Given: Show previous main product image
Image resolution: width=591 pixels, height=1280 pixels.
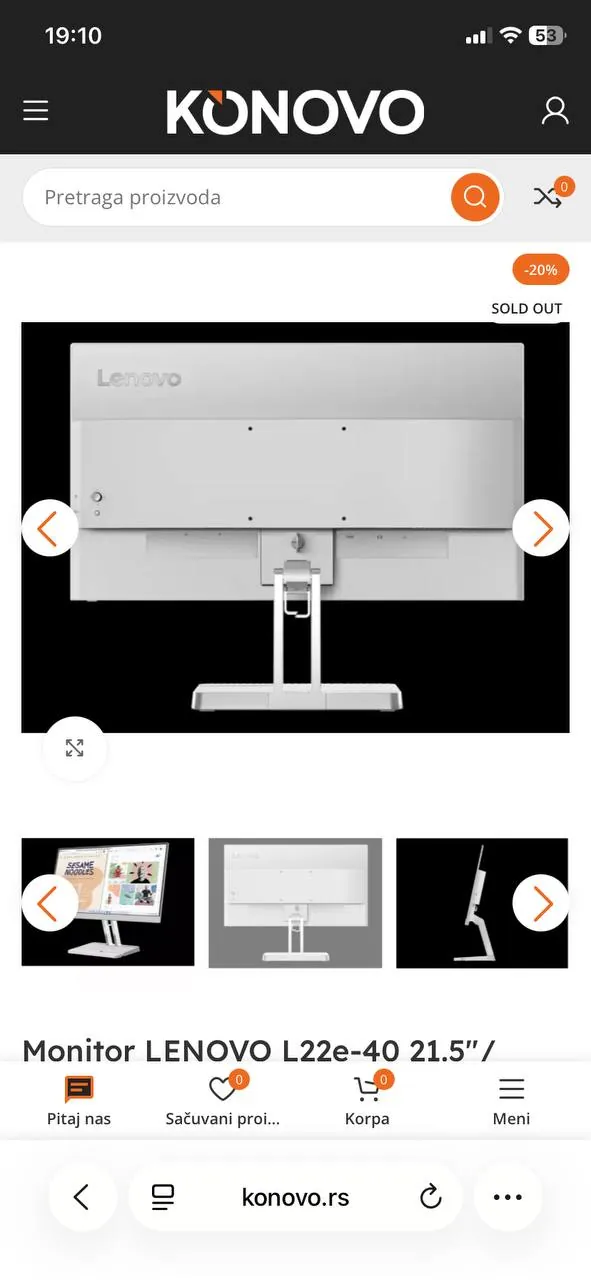Looking at the screenshot, I should coord(50,528).
